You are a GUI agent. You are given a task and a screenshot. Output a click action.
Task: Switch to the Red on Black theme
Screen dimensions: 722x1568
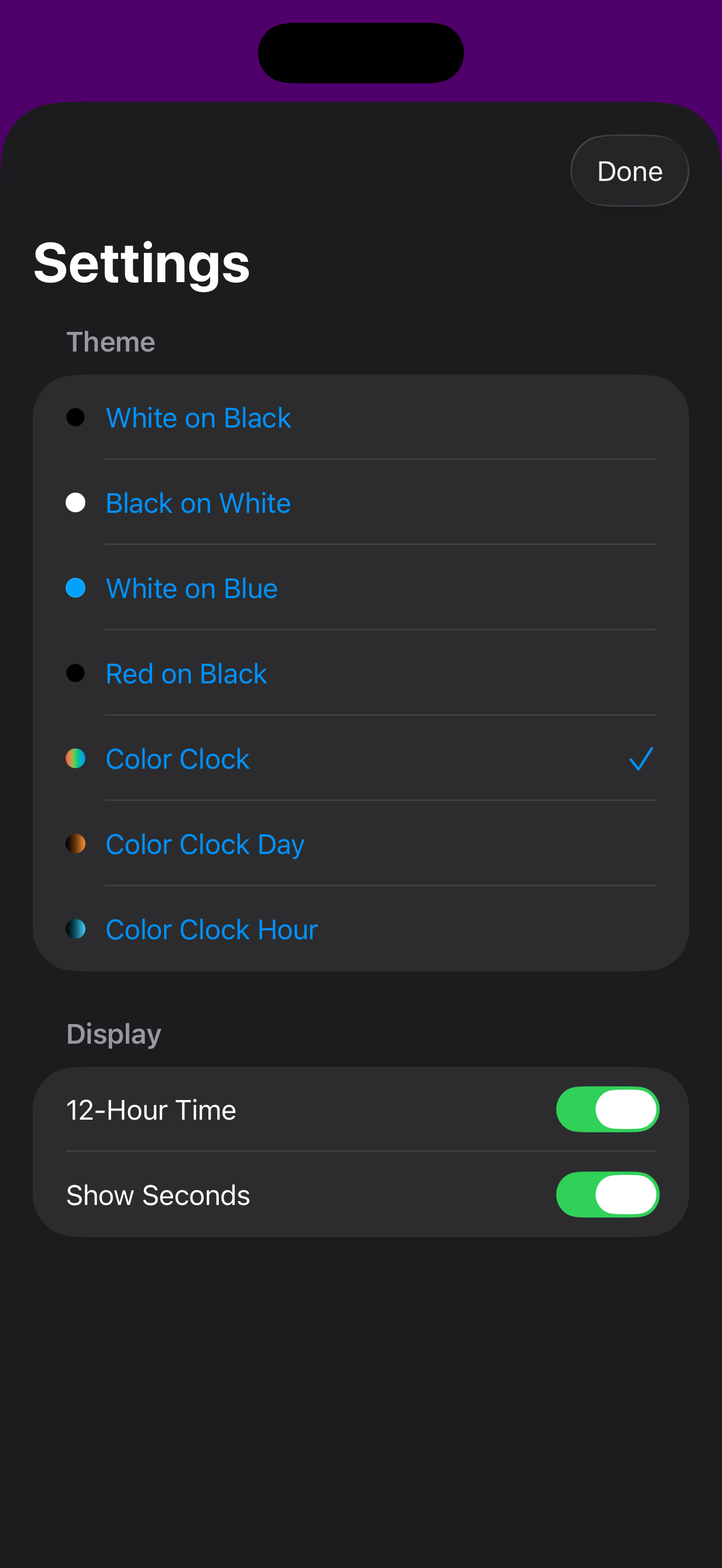click(185, 673)
